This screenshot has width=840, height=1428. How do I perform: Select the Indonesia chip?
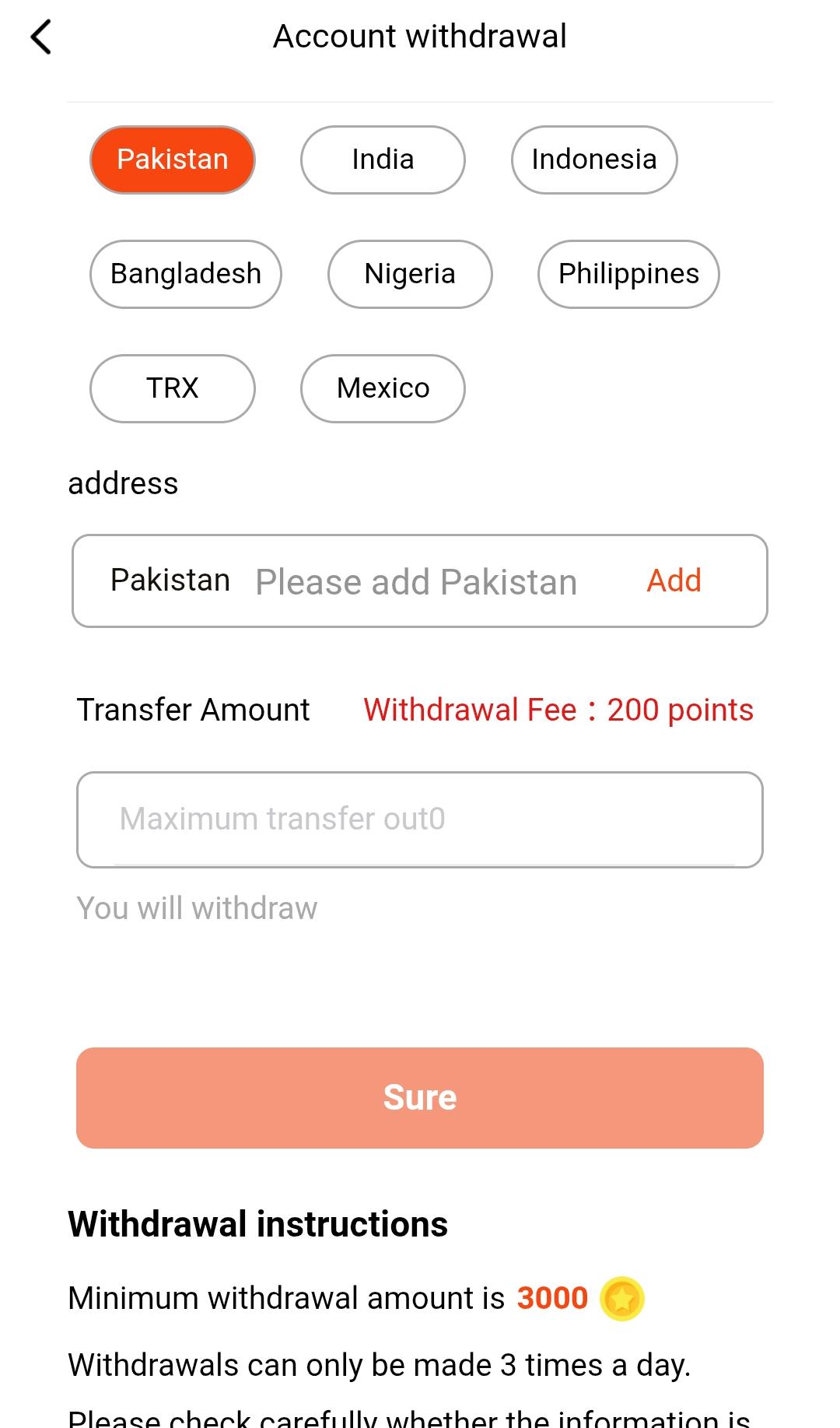[594, 160]
